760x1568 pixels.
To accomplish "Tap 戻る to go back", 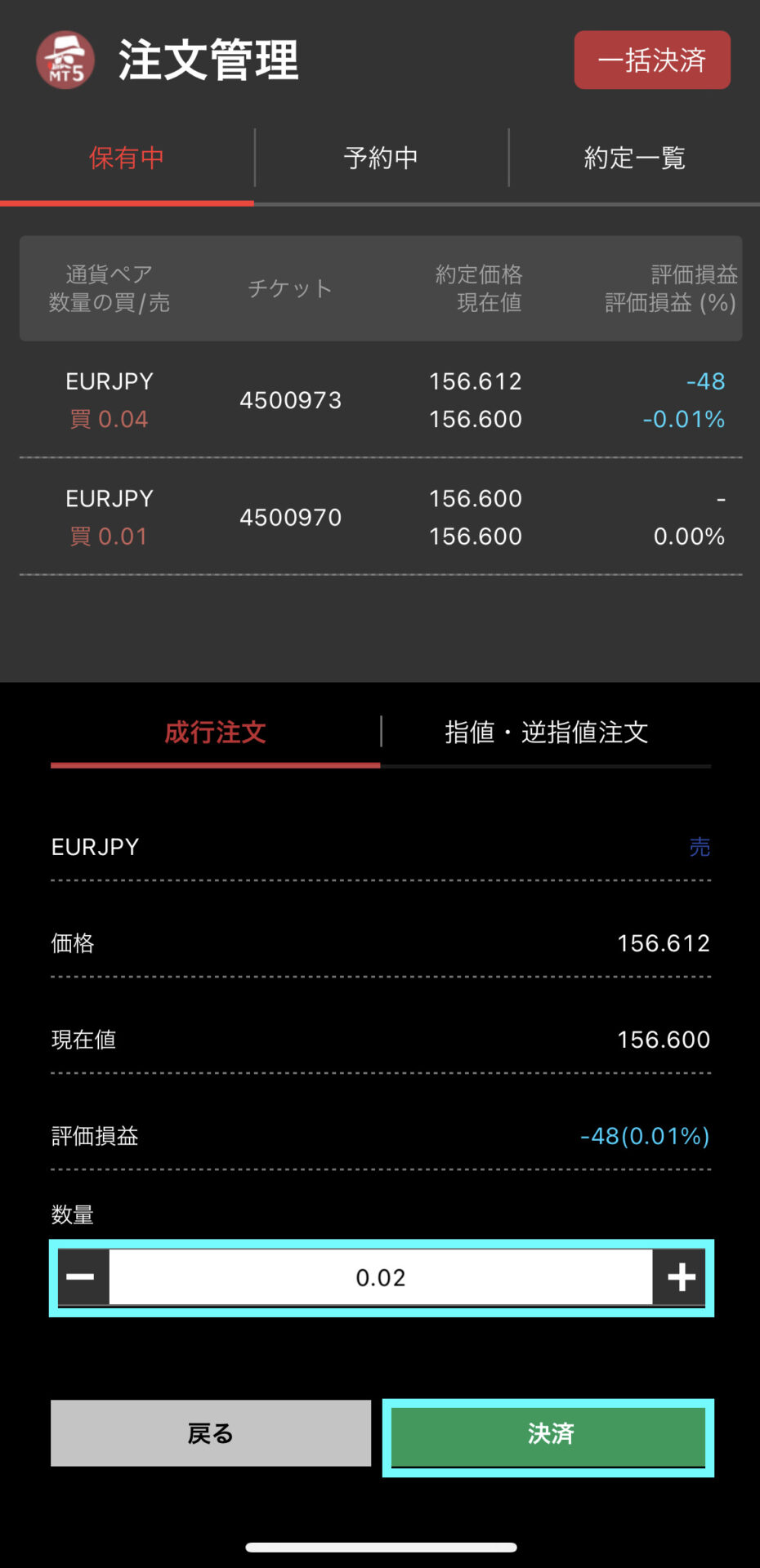I will click(210, 1433).
